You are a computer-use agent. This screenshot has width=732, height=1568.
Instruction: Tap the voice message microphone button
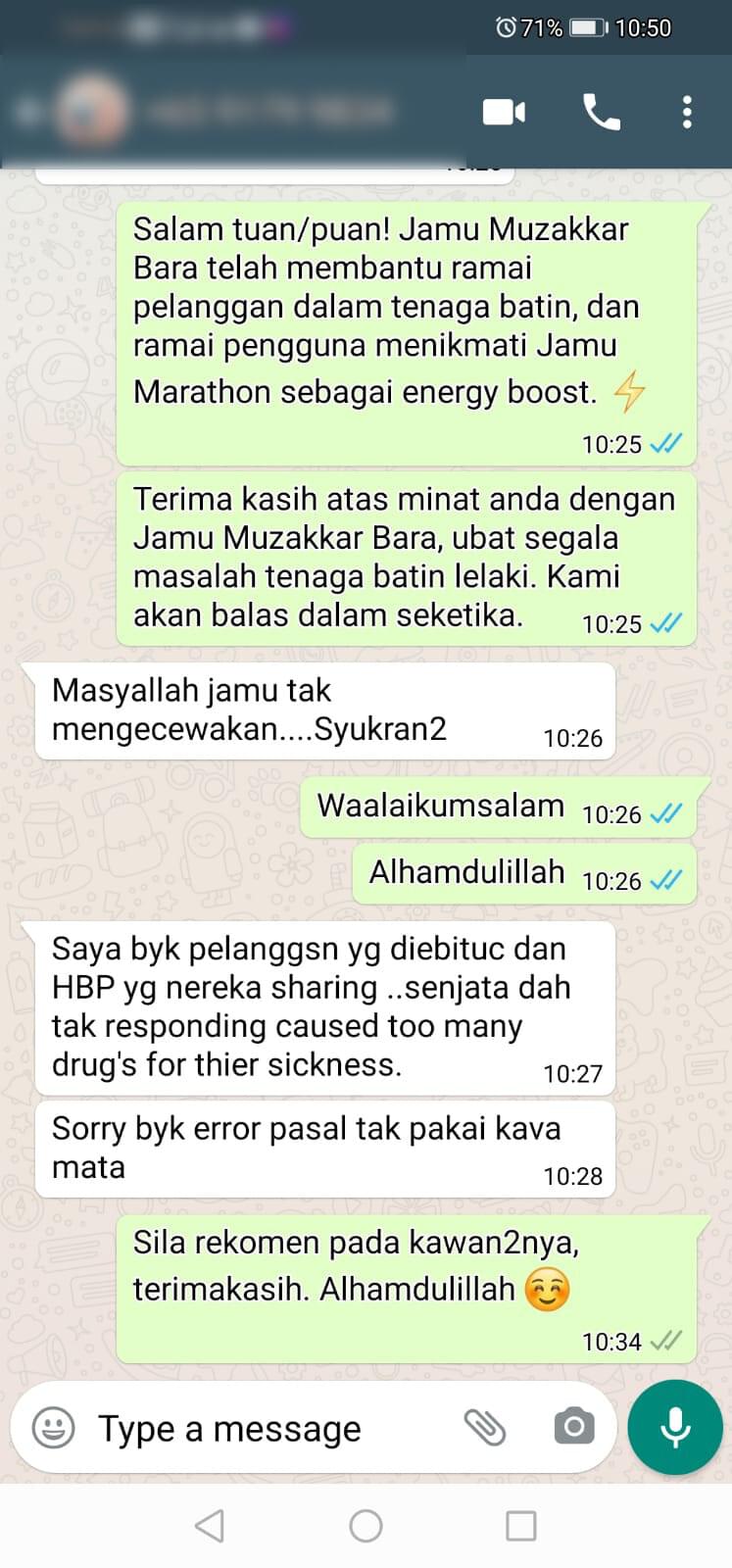tap(675, 1427)
